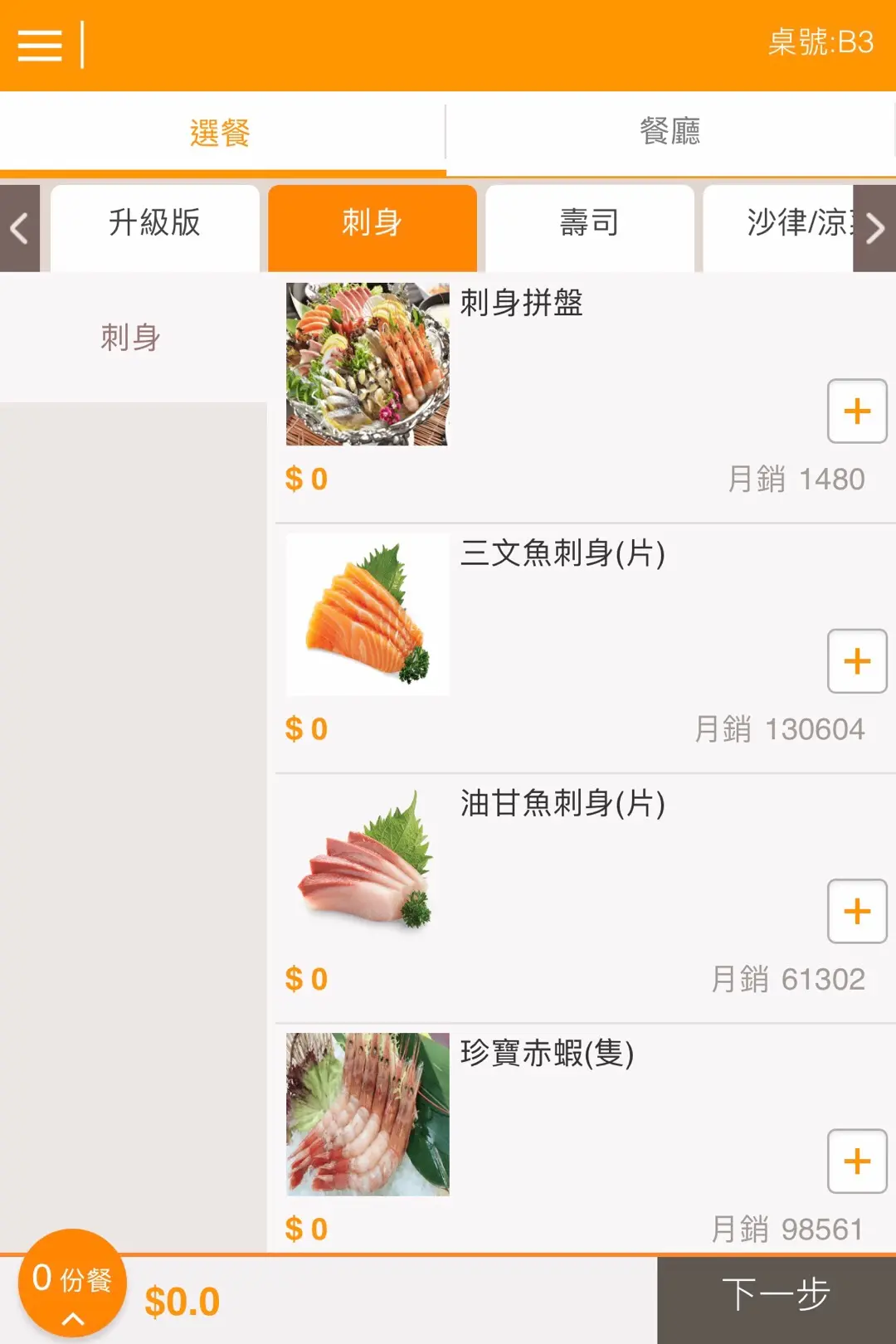Switch to the 餐廳 tab

point(670,132)
